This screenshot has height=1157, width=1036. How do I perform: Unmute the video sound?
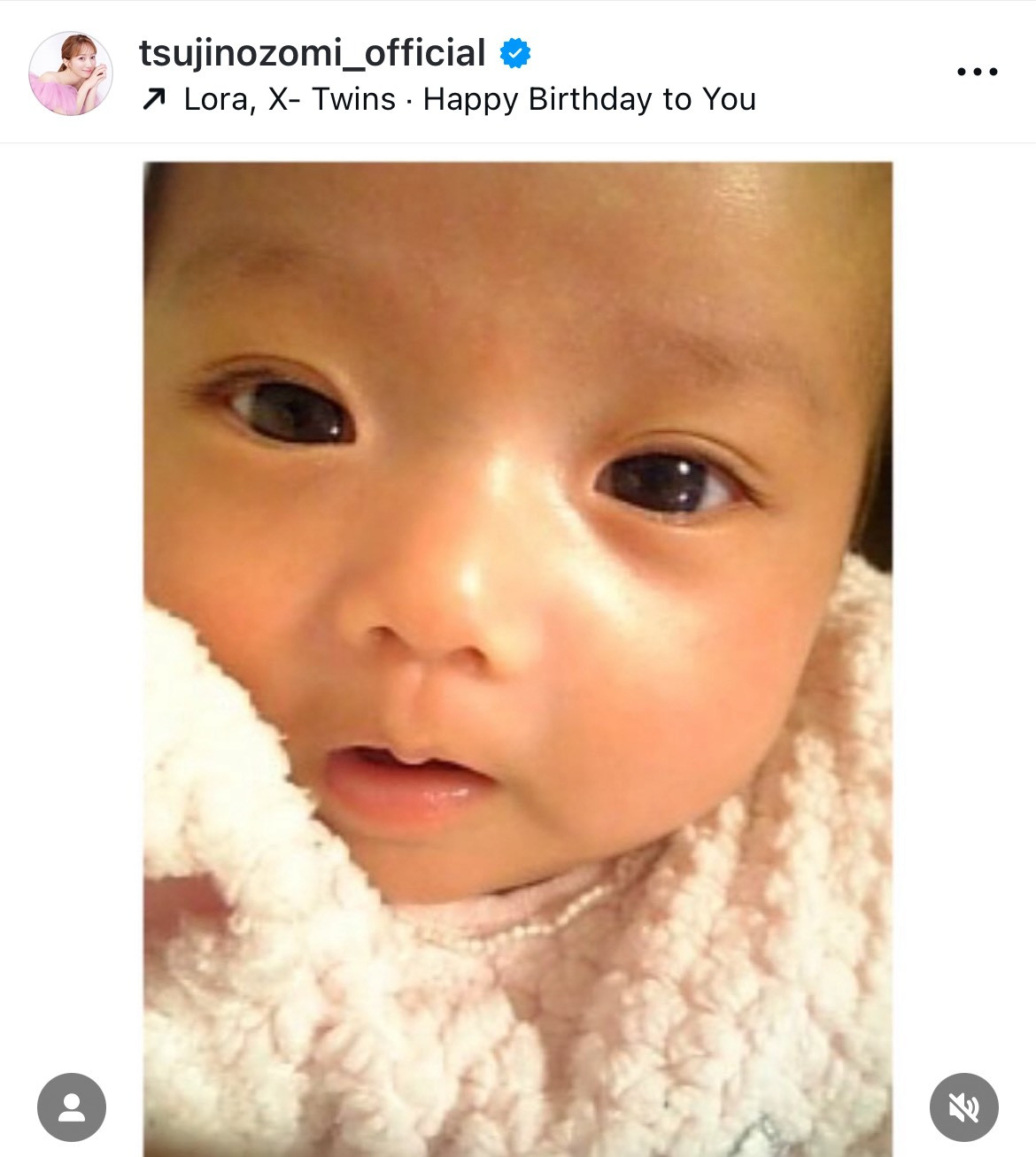click(x=963, y=1107)
